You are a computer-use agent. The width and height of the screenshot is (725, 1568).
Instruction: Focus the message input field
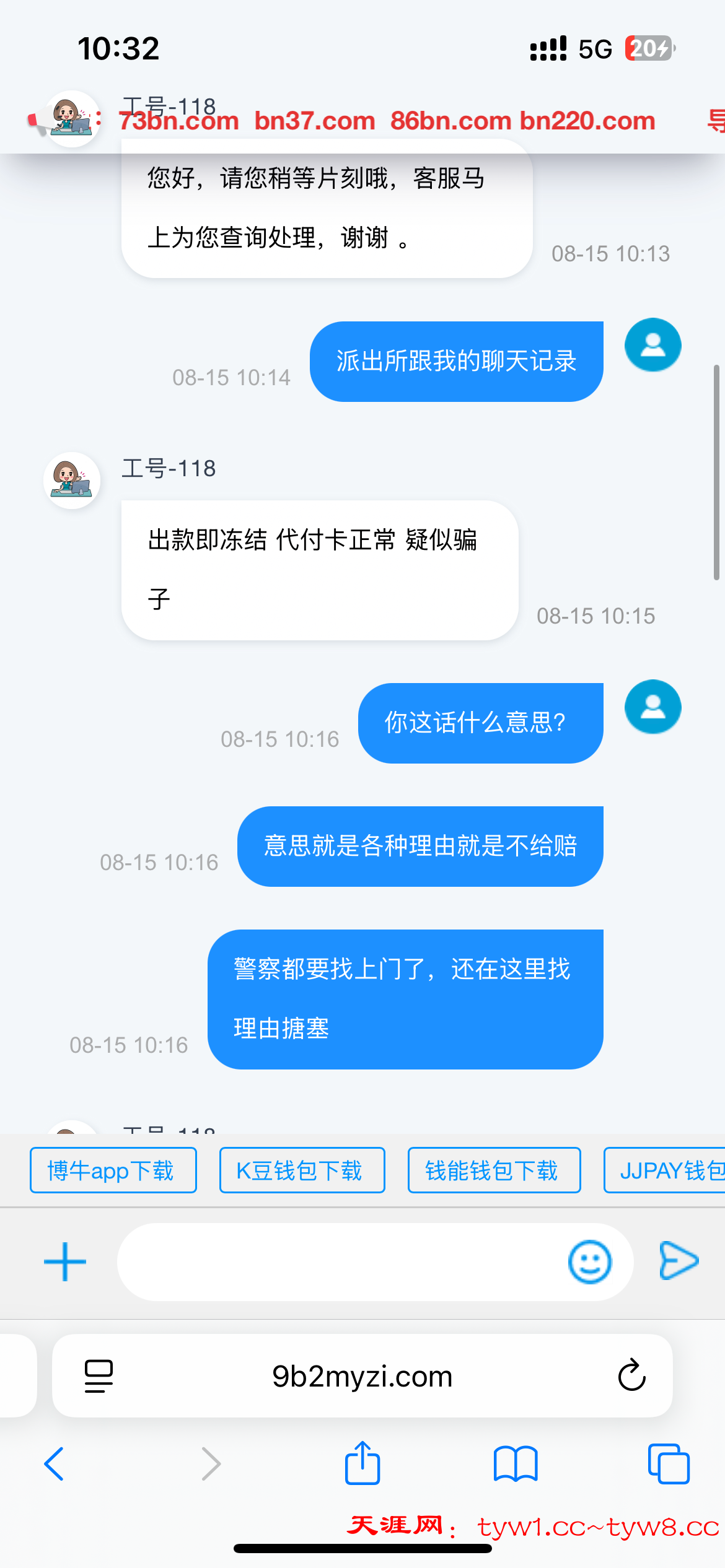[x=341, y=1261]
